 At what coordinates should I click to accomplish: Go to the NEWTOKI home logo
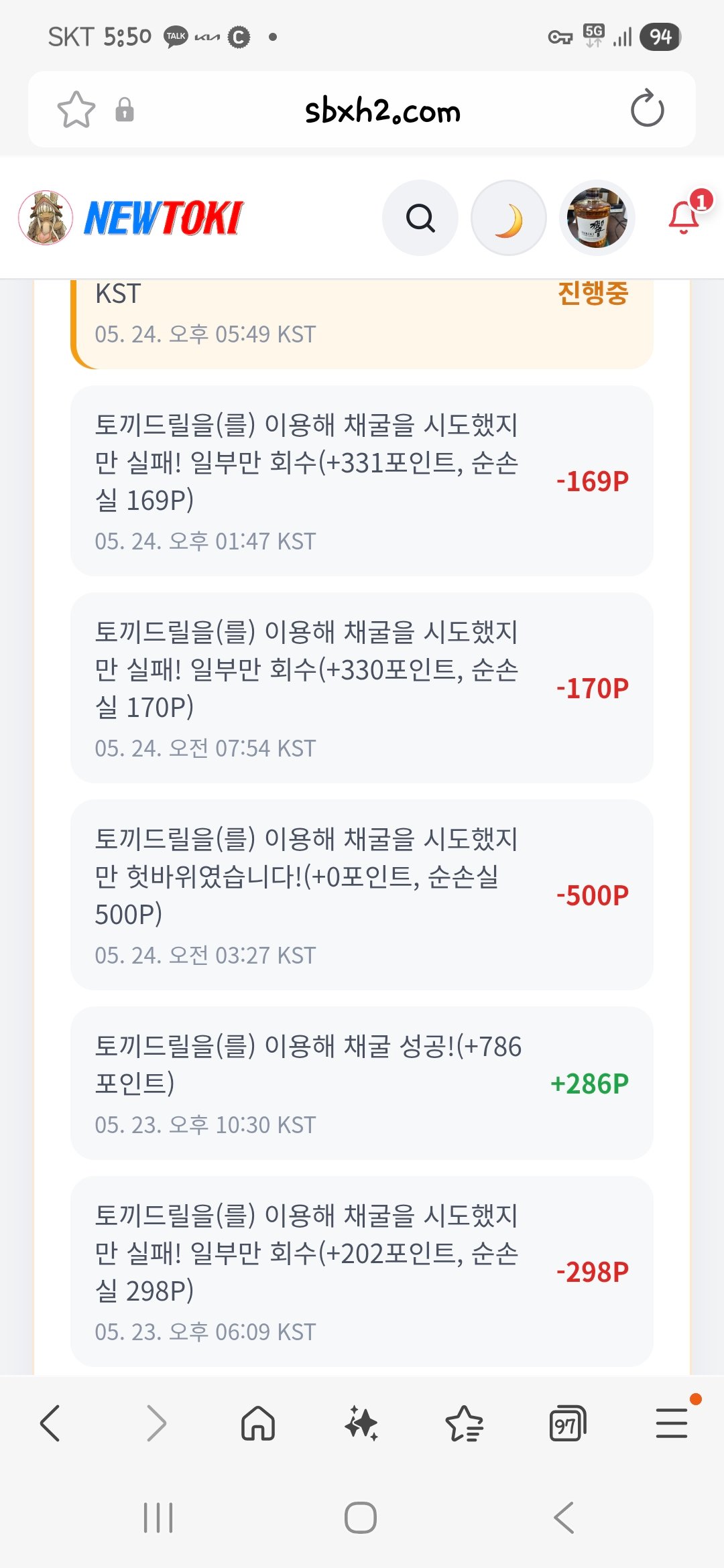131,218
